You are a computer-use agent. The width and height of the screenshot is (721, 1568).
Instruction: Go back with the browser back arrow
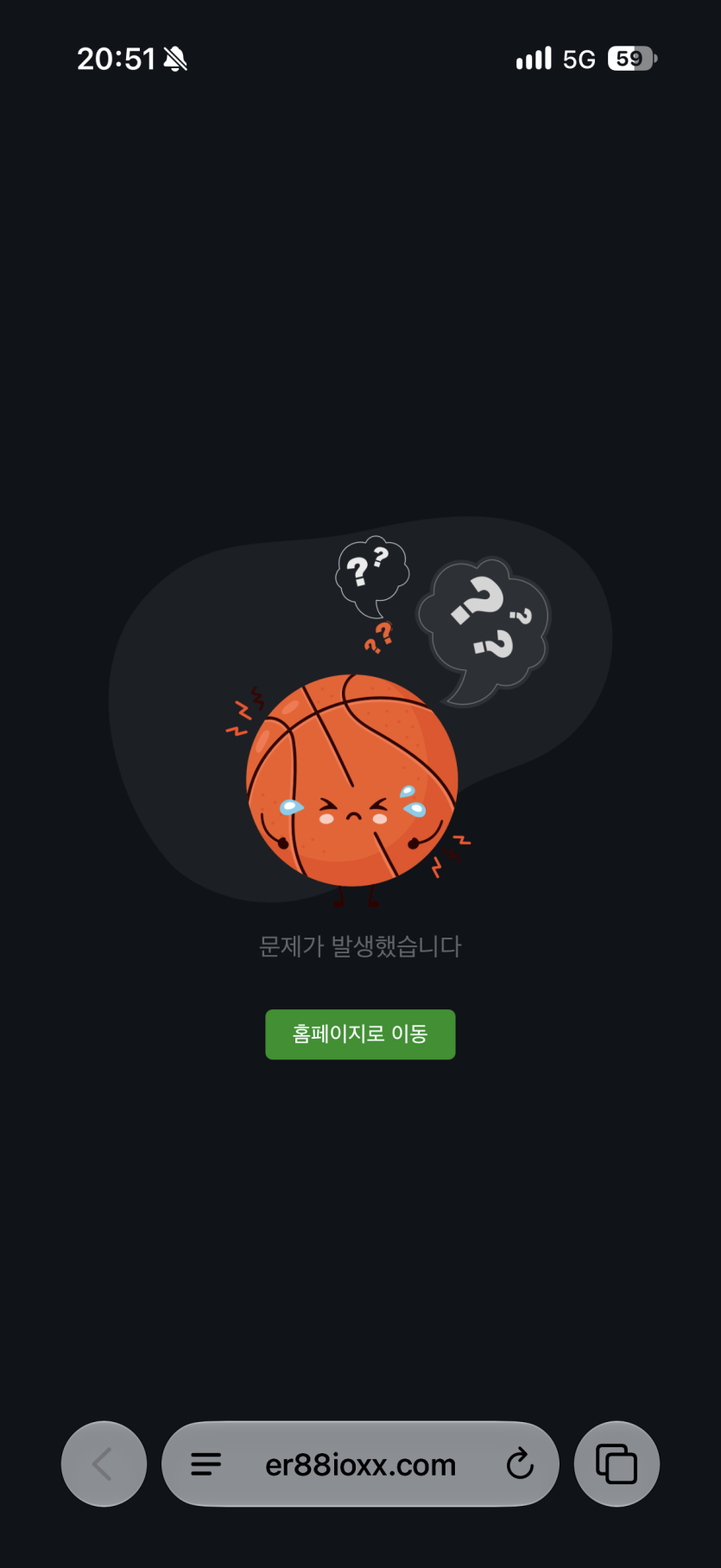(x=104, y=1464)
